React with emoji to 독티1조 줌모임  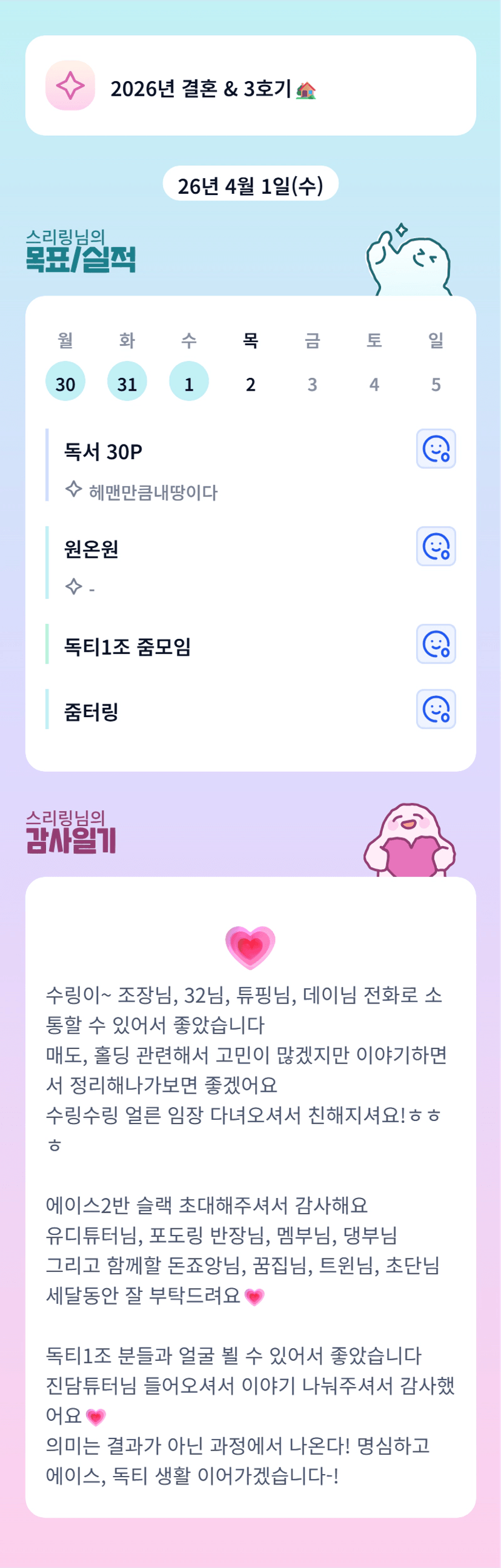click(436, 644)
